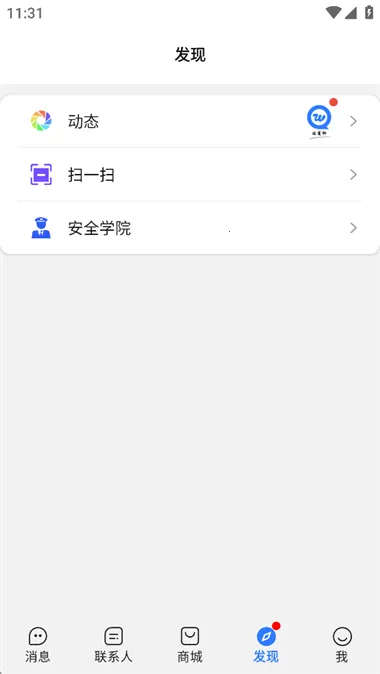Open the 我 profile tab
Image resolution: width=380 pixels, height=674 pixels.
[342, 644]
